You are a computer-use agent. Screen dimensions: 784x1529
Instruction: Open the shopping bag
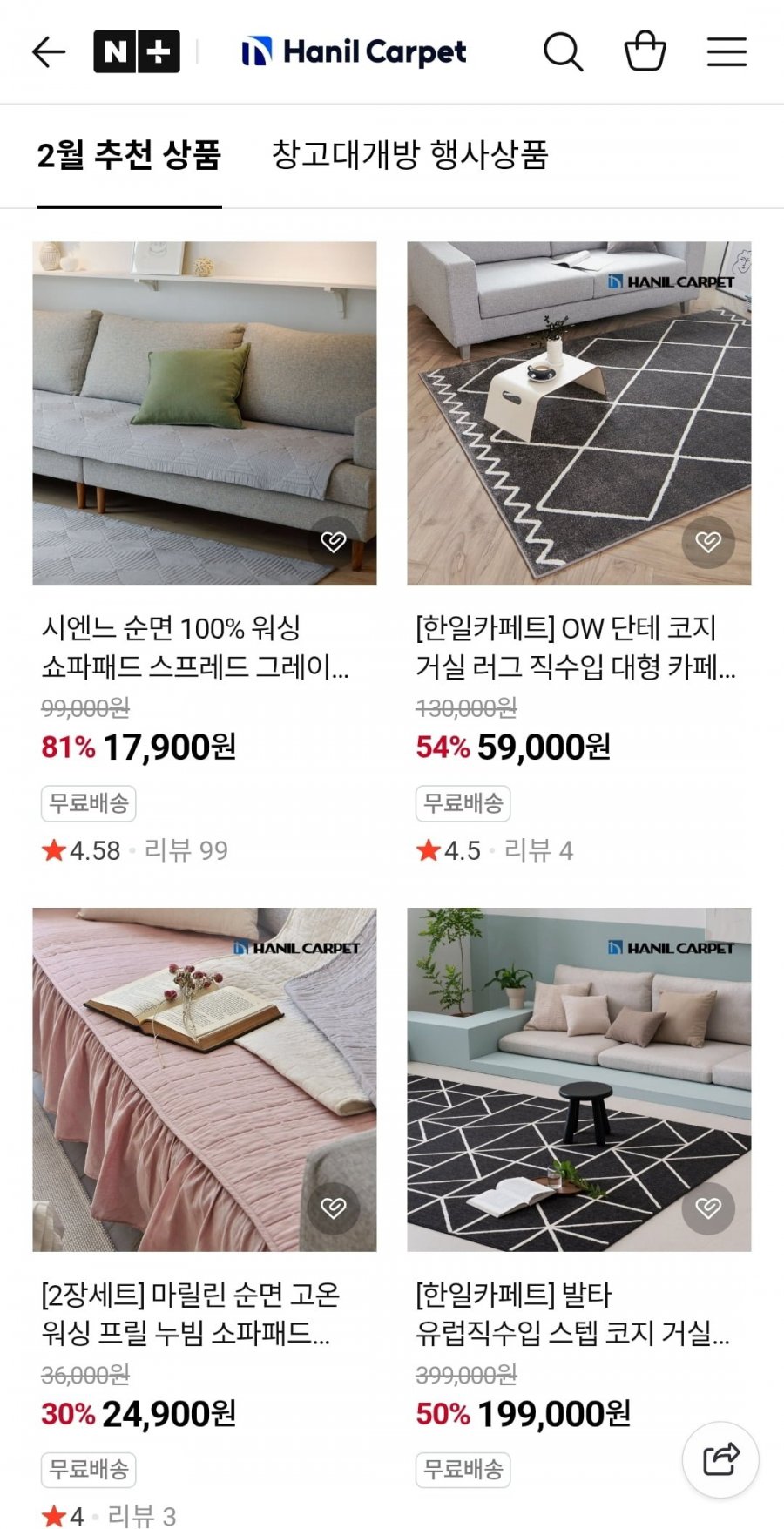[645, 52]
